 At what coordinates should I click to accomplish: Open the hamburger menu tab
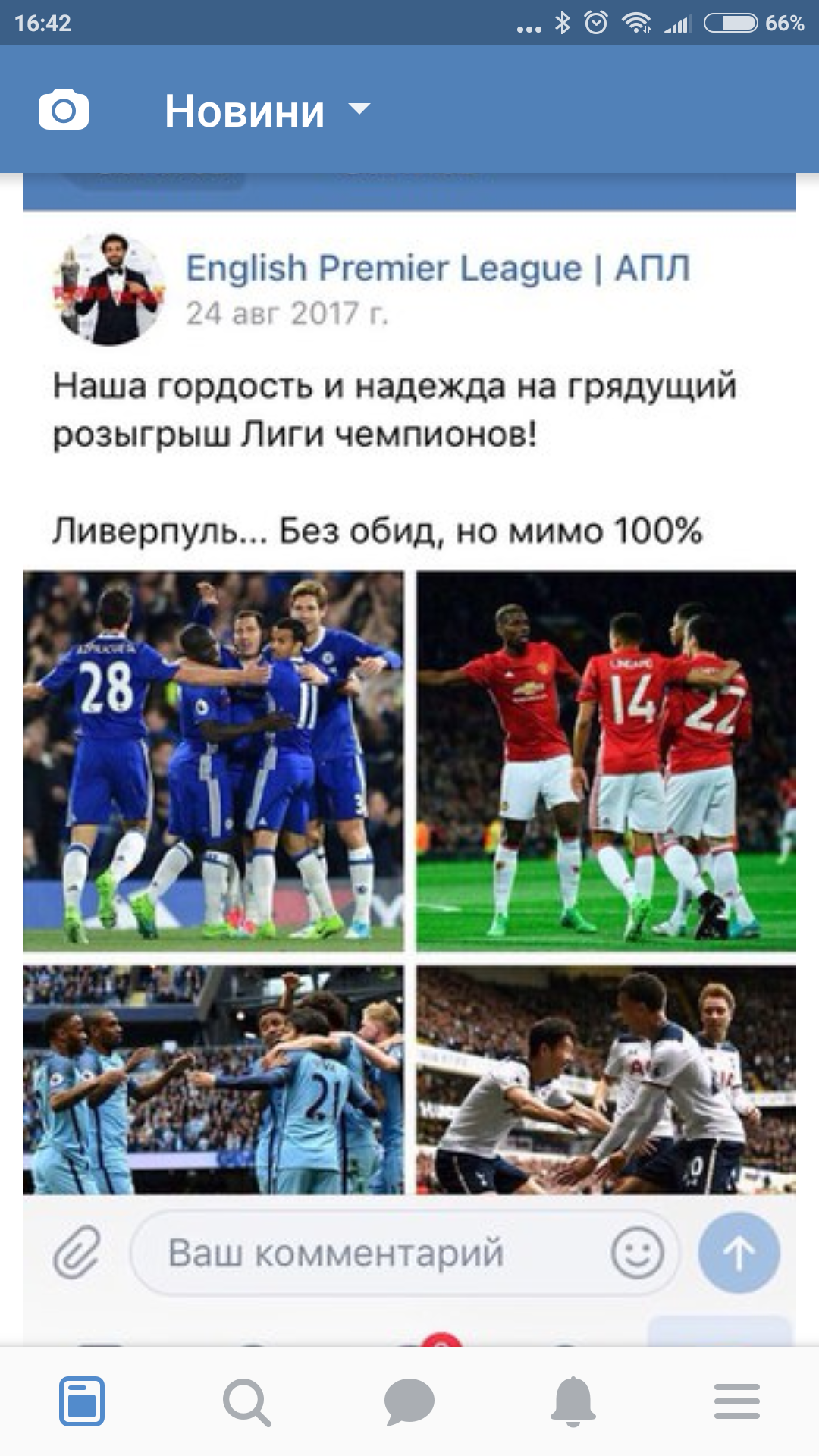737,1401
